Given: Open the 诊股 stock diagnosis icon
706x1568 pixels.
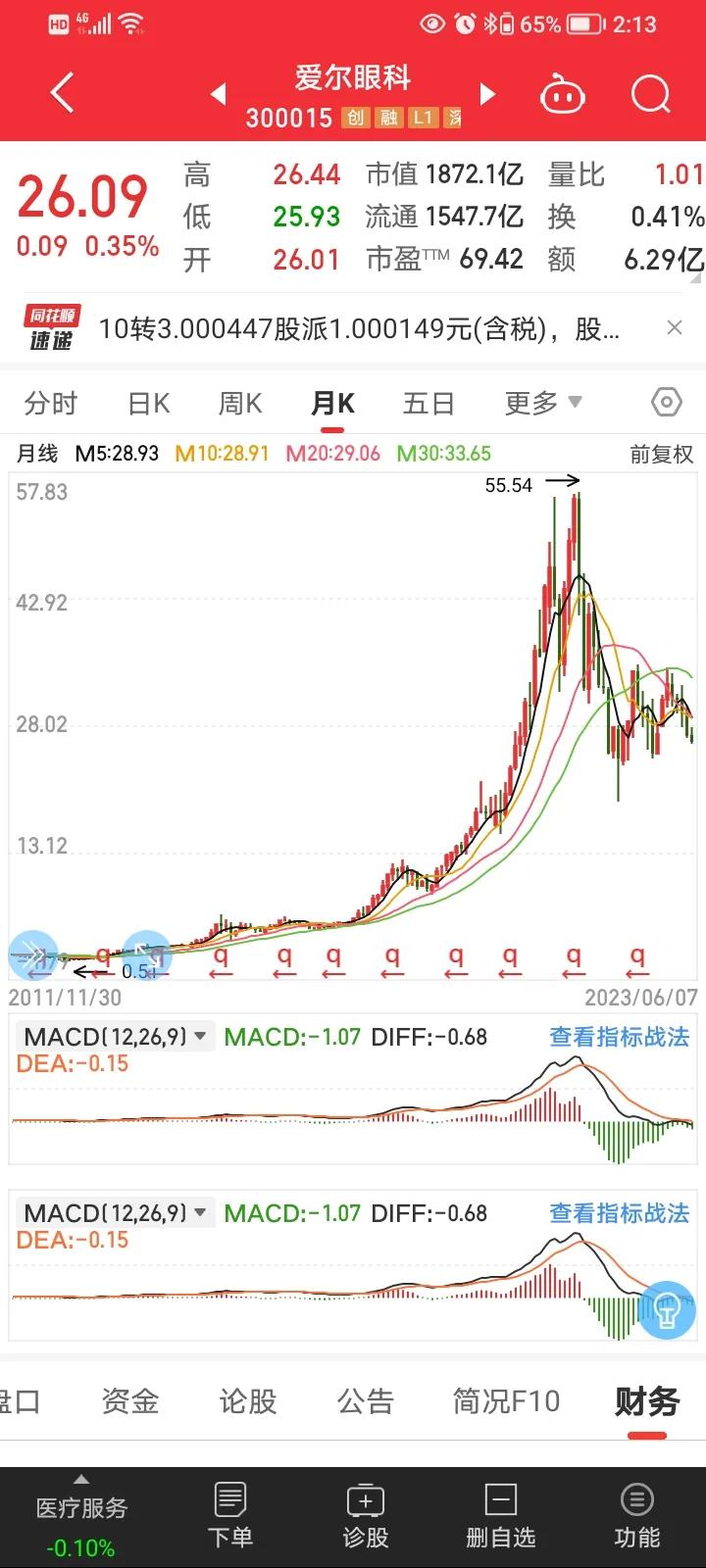Looking at the screenshot, I should 364,1514.
